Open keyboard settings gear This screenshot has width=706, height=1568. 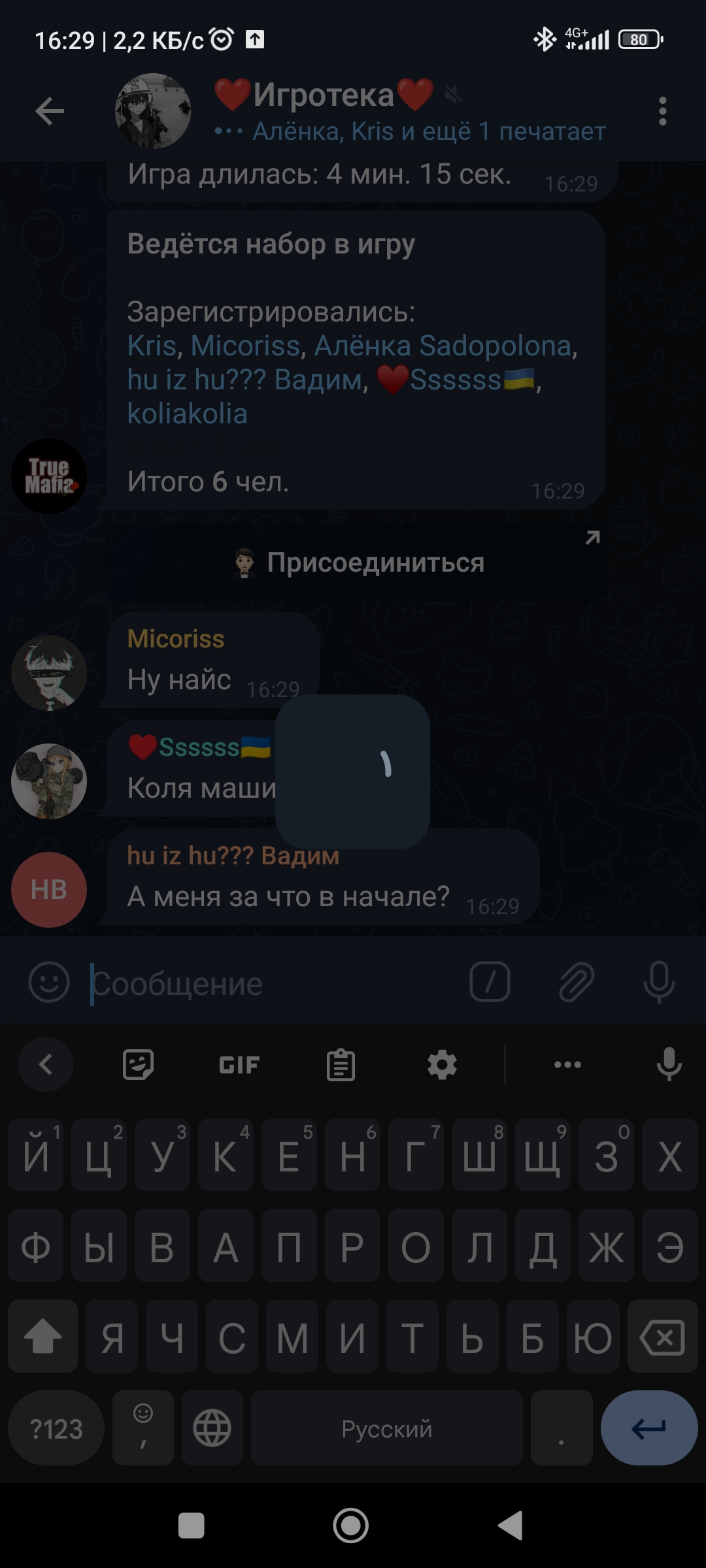coord(442,1065)
